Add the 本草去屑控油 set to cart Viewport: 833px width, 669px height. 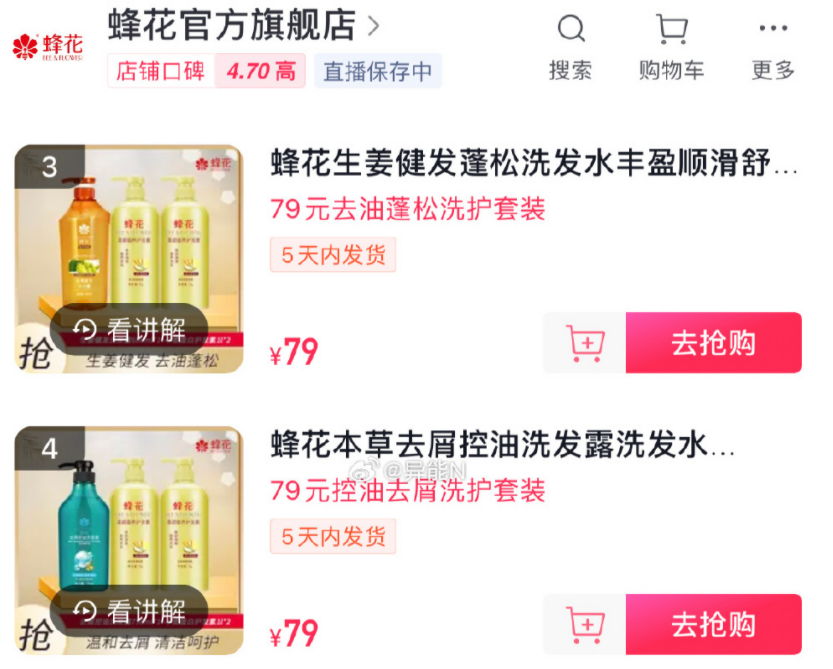point(585,625)
